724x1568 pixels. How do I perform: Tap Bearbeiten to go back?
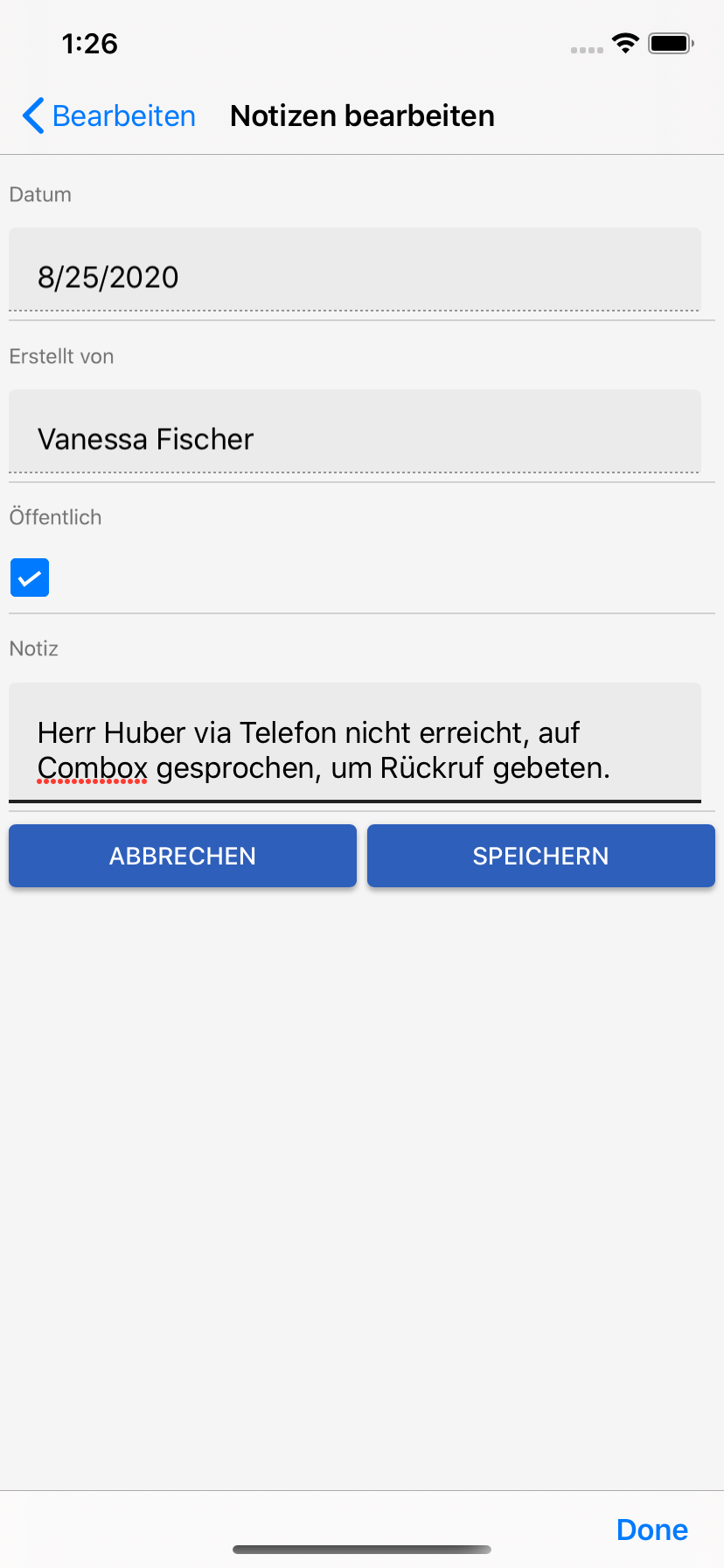(122, 115)
